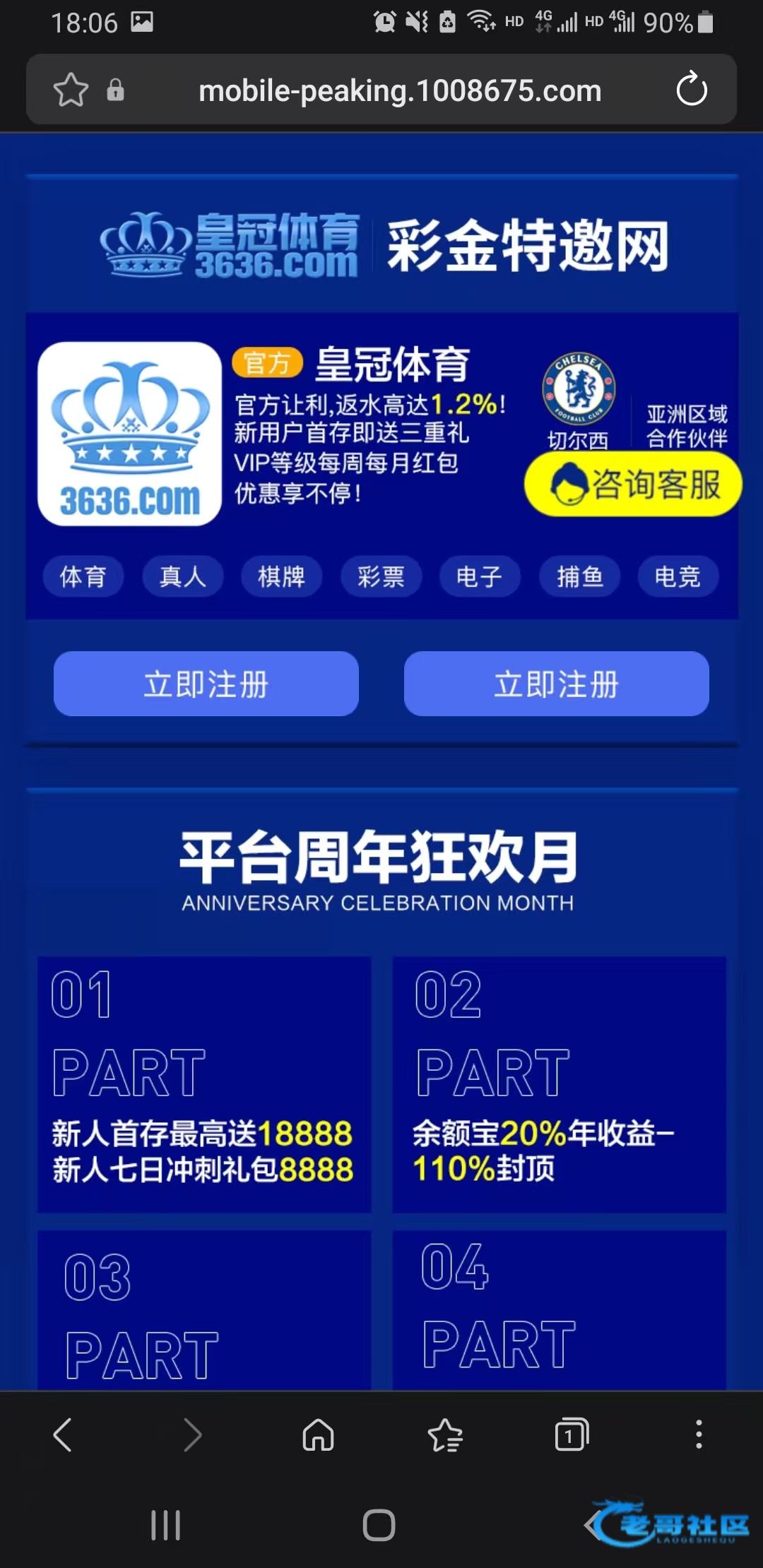Select the 棋牌 chip
763x1568 pixels.
[282, 576]
